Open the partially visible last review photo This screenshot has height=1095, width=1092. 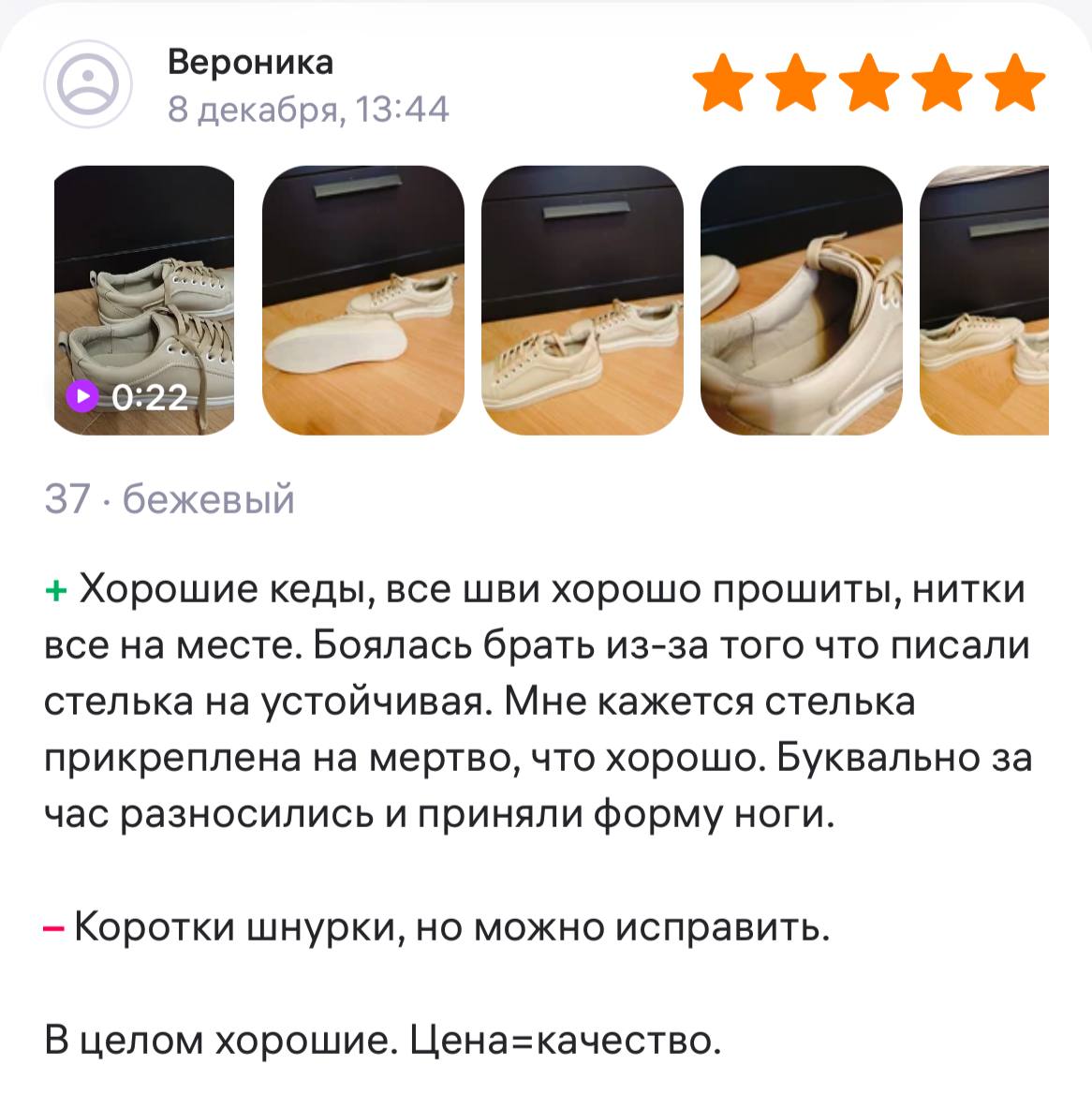coord(985,300)
